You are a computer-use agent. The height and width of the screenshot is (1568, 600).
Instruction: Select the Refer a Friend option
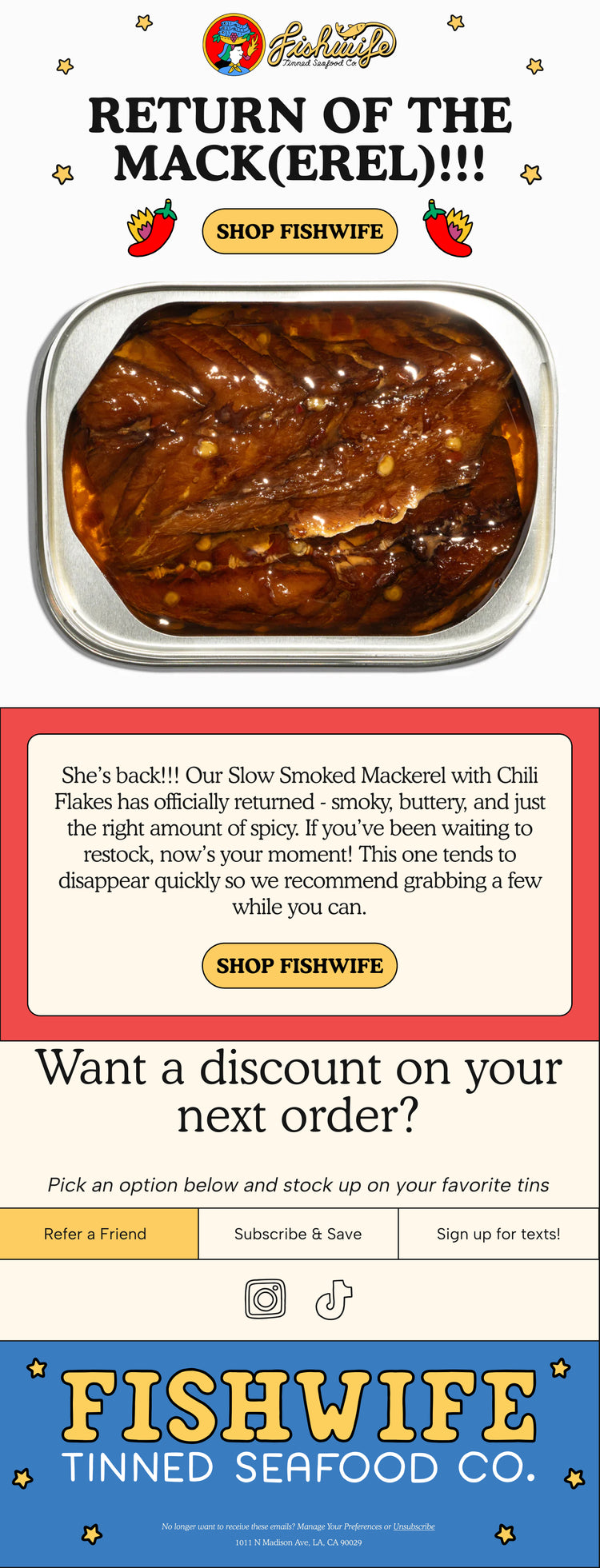[98, 1234]
